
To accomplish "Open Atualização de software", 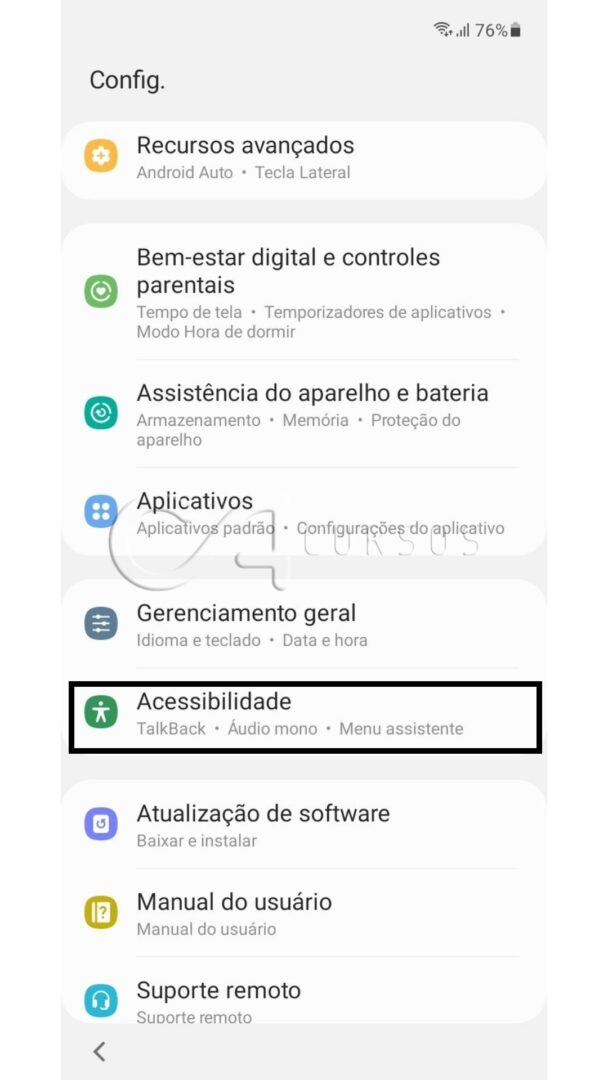I will coord(304,824).
